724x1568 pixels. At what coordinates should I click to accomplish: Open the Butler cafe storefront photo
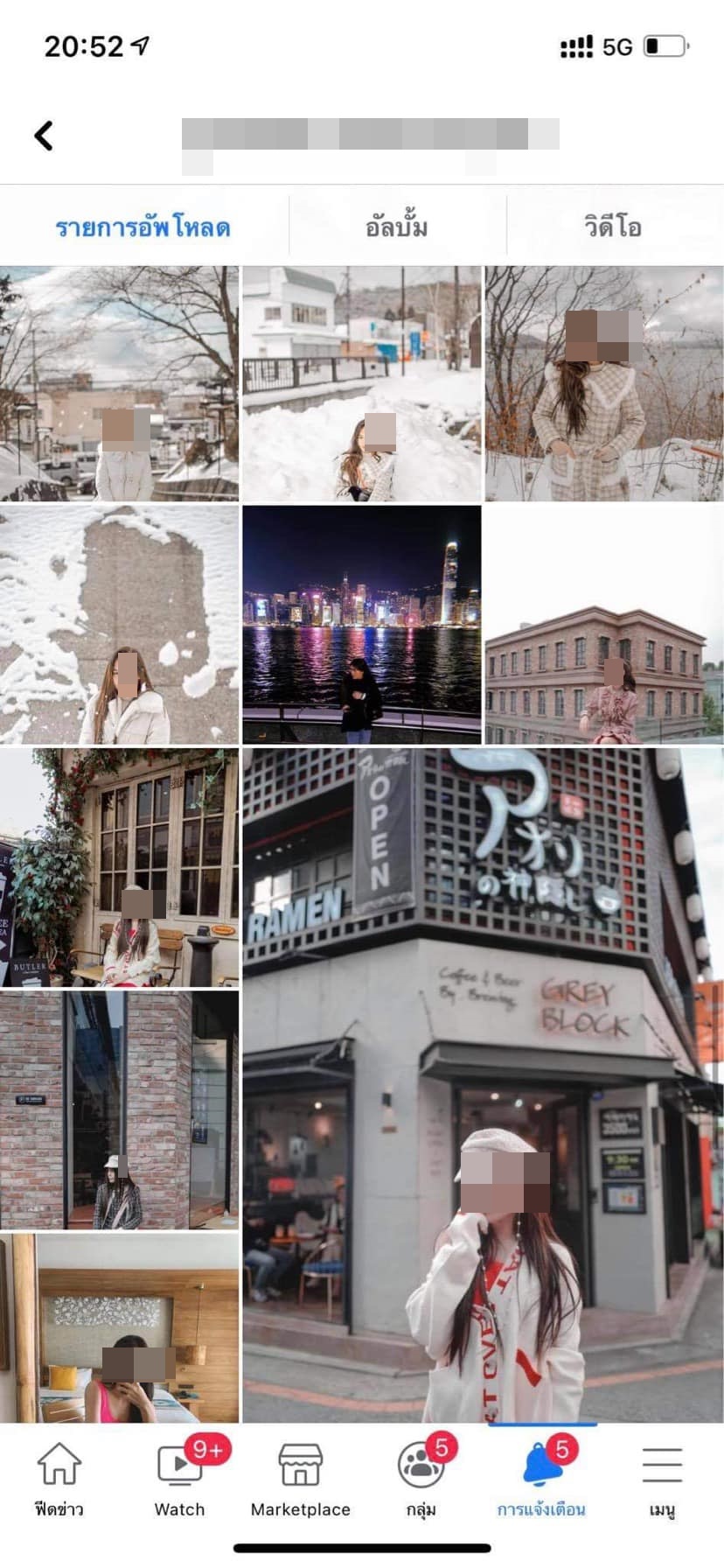pyautogui.click(x=119, y=867)
